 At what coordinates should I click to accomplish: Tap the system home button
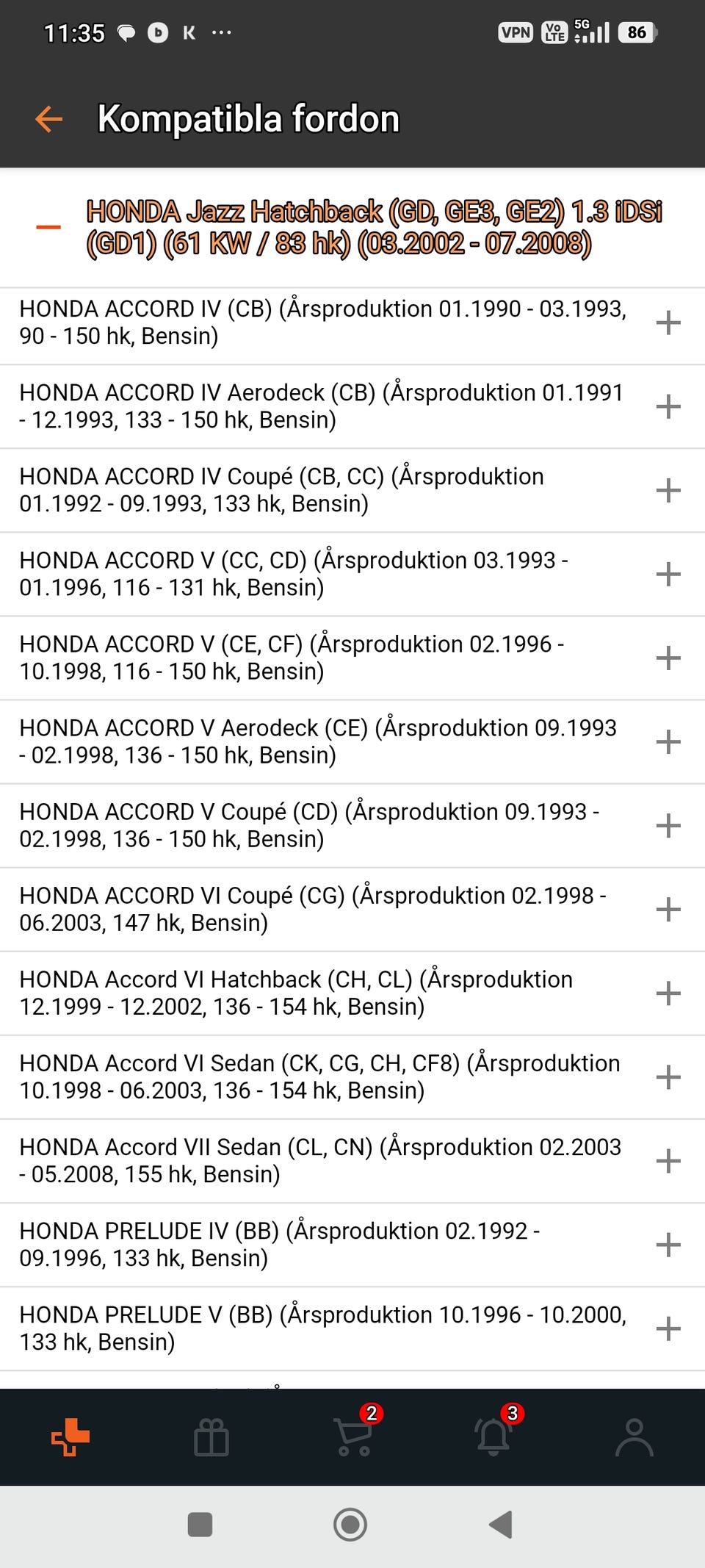point(350,1524)
